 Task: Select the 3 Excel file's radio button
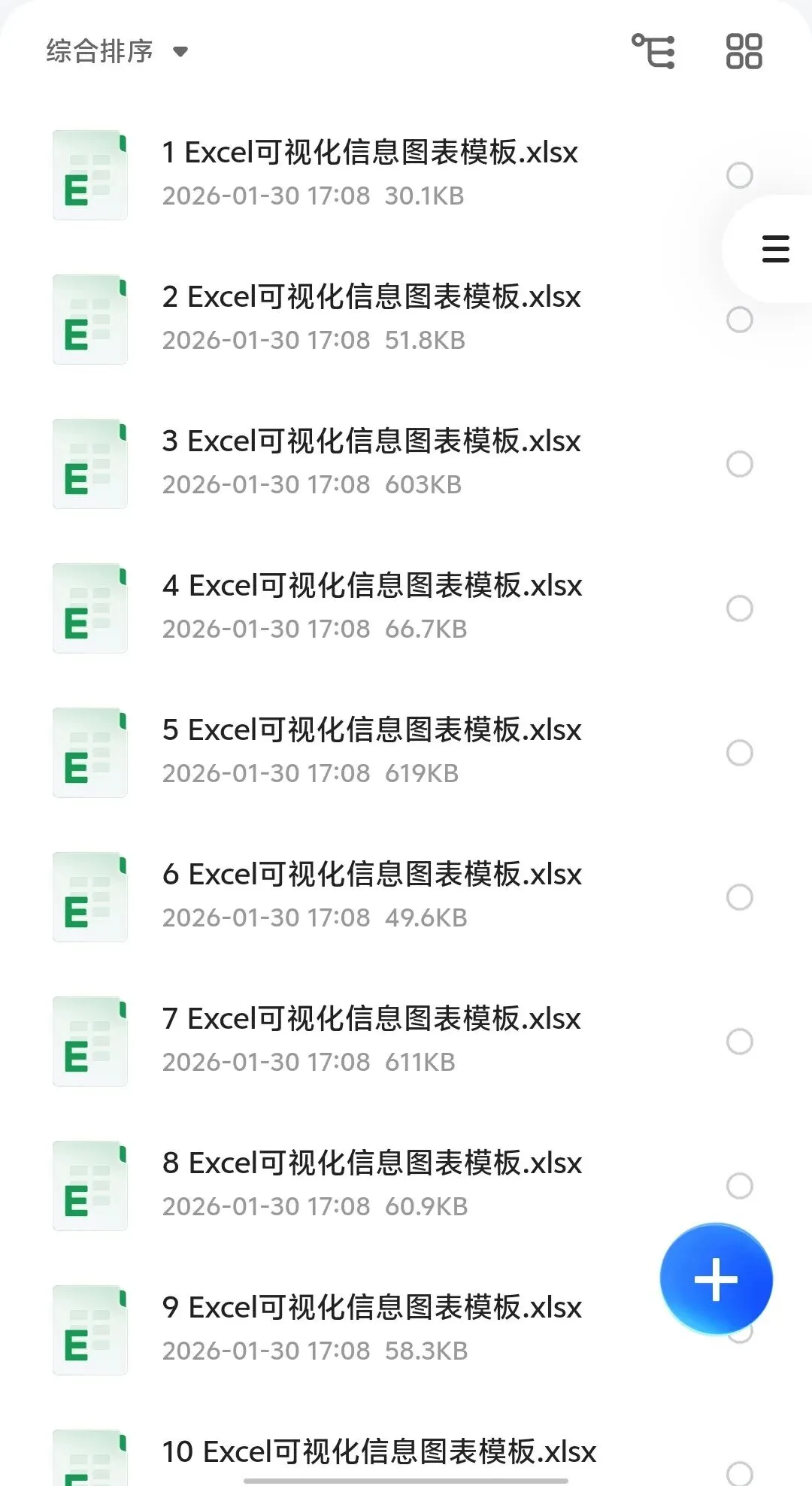click(x=740, y=464)
